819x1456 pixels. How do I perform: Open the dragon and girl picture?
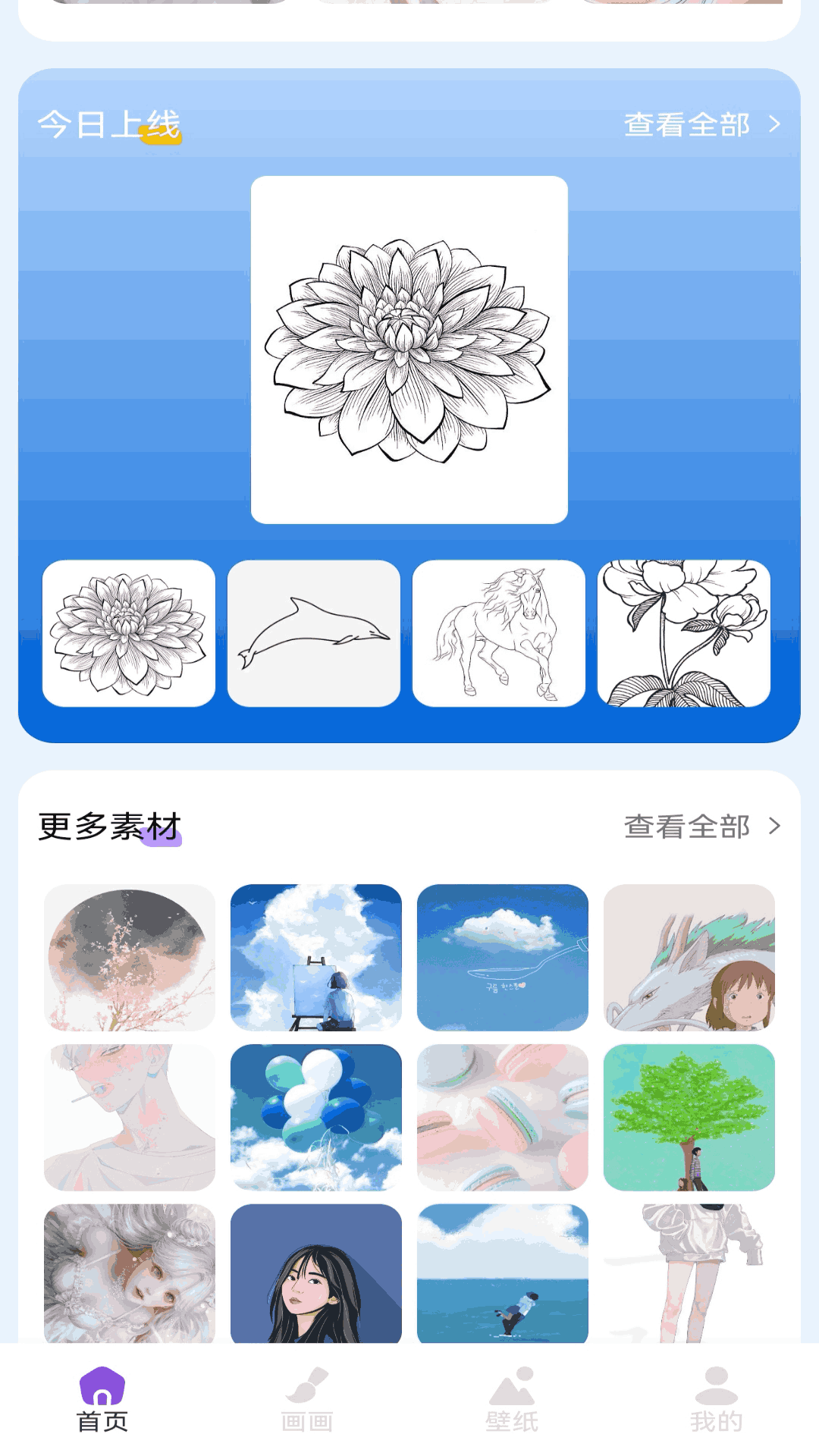pyautogui.click(x=689, y=958)
